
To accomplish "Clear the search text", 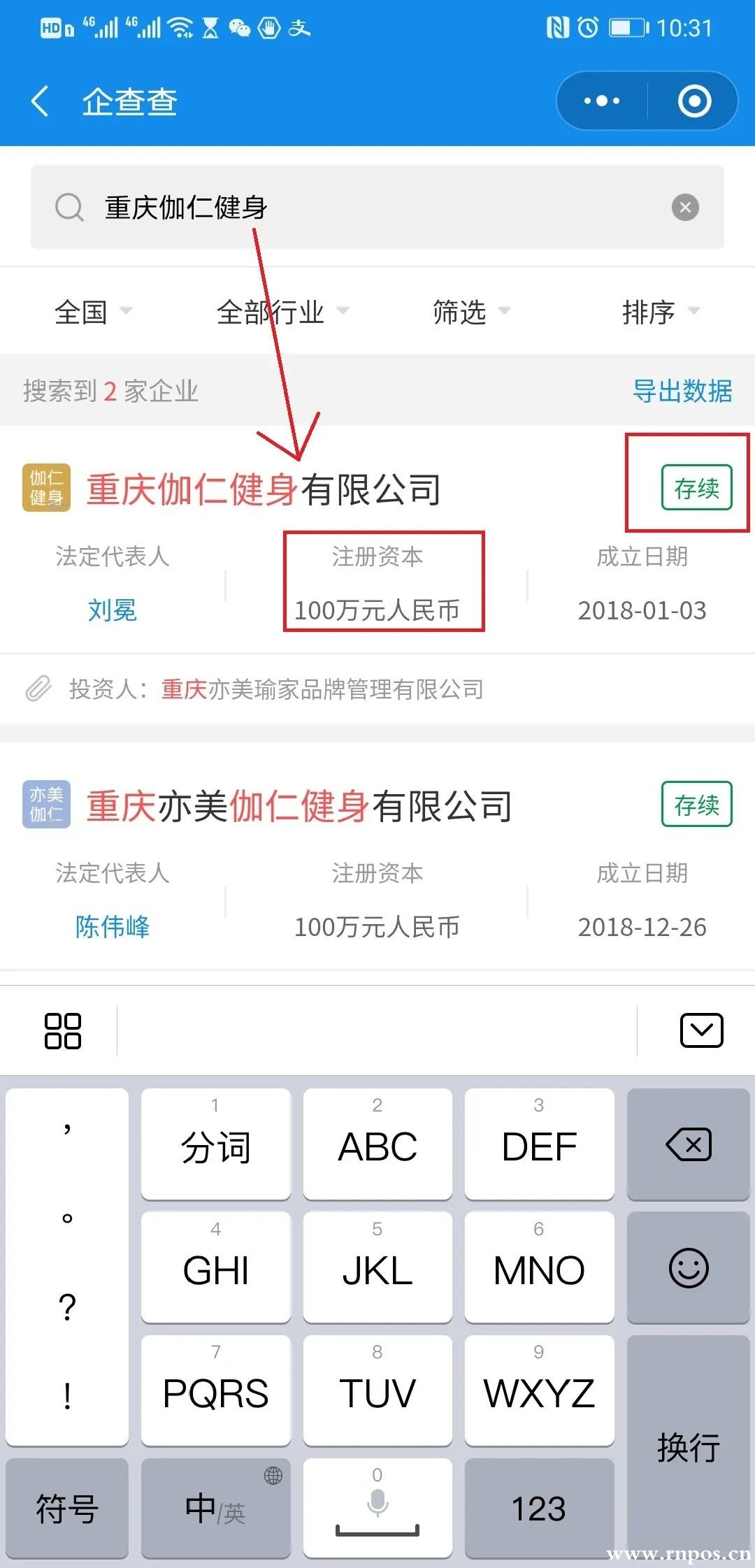I will click(685, 208).
